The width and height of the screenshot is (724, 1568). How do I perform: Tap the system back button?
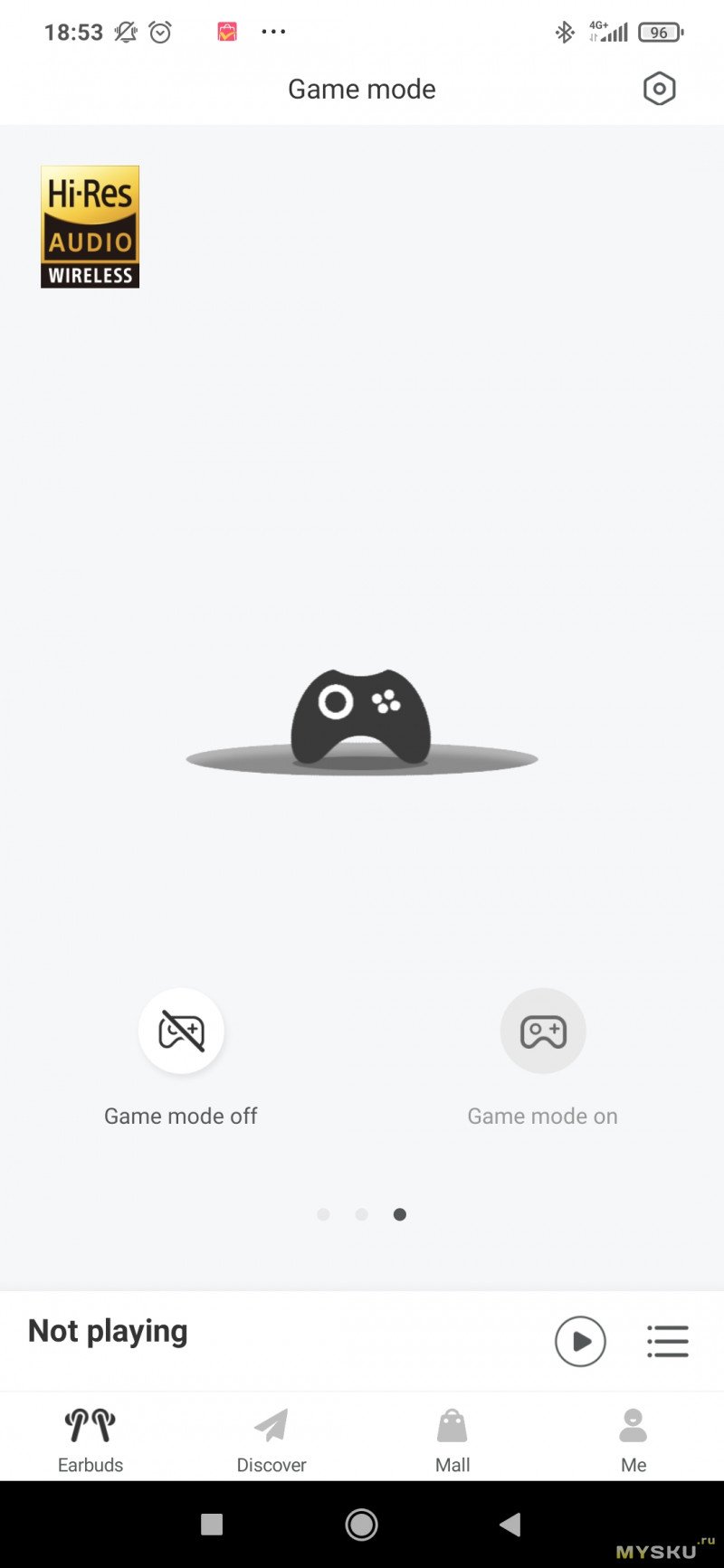510,1525
